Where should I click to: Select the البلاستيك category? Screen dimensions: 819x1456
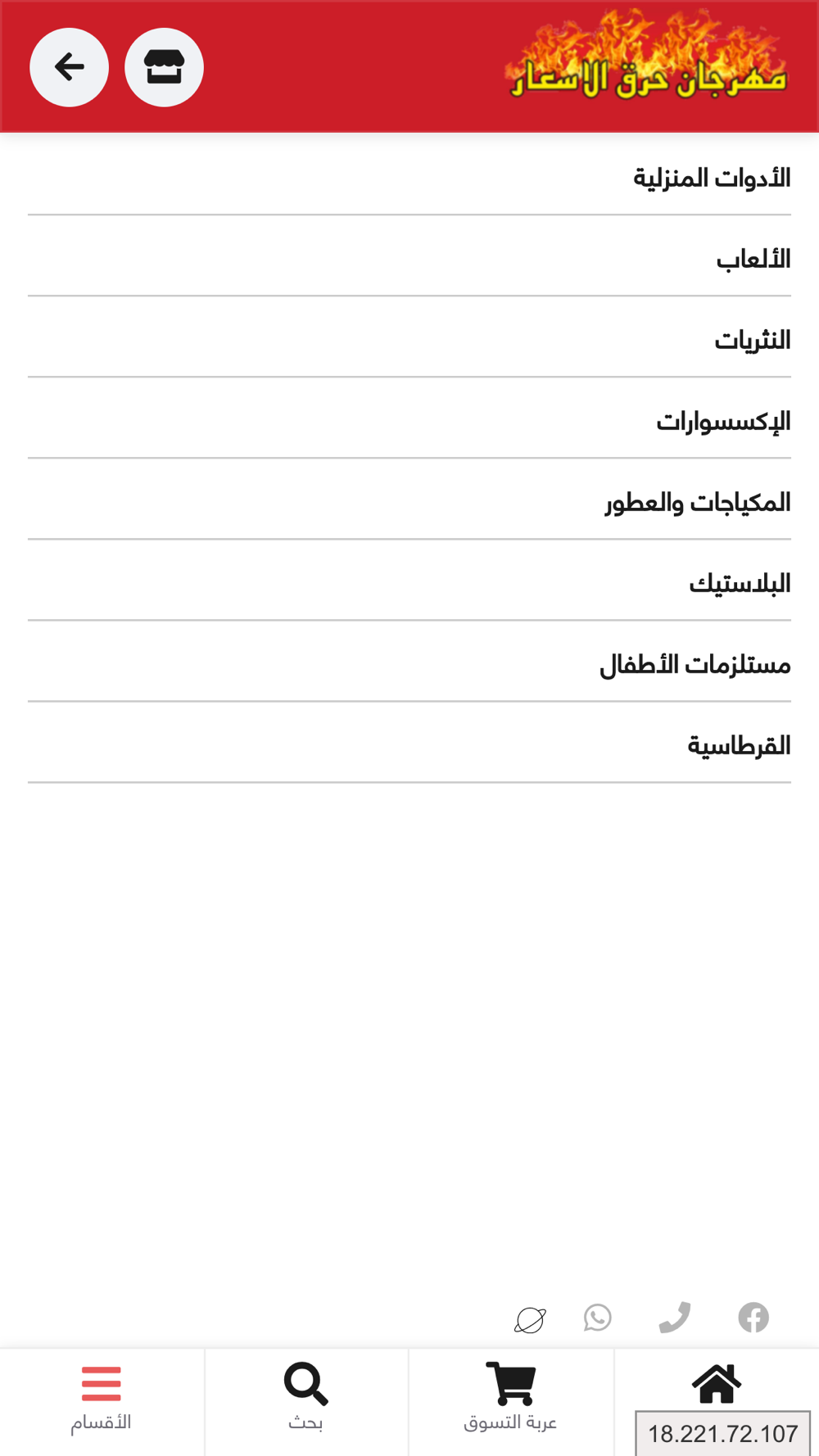pos(409,583)
